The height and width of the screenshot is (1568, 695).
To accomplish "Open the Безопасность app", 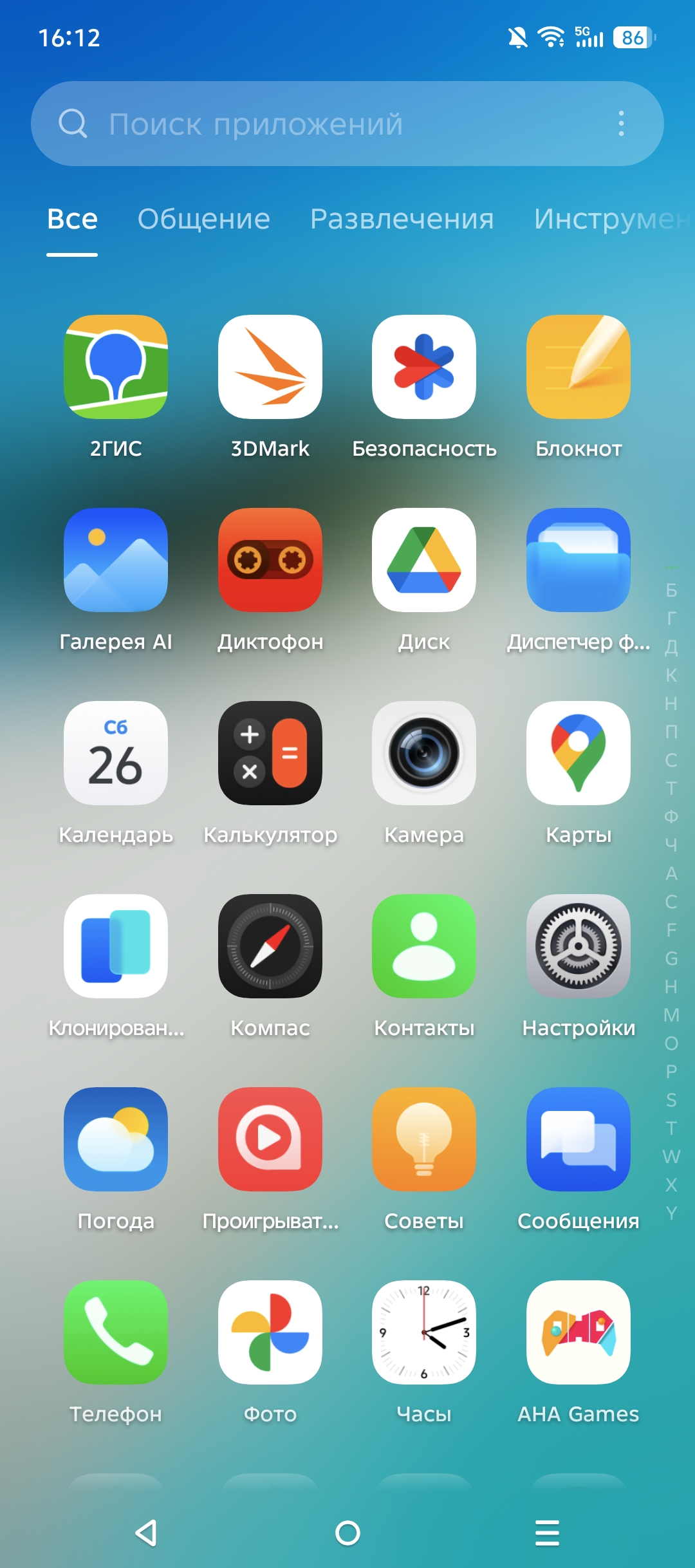I will pyautogui.click(x=424, y=367).
